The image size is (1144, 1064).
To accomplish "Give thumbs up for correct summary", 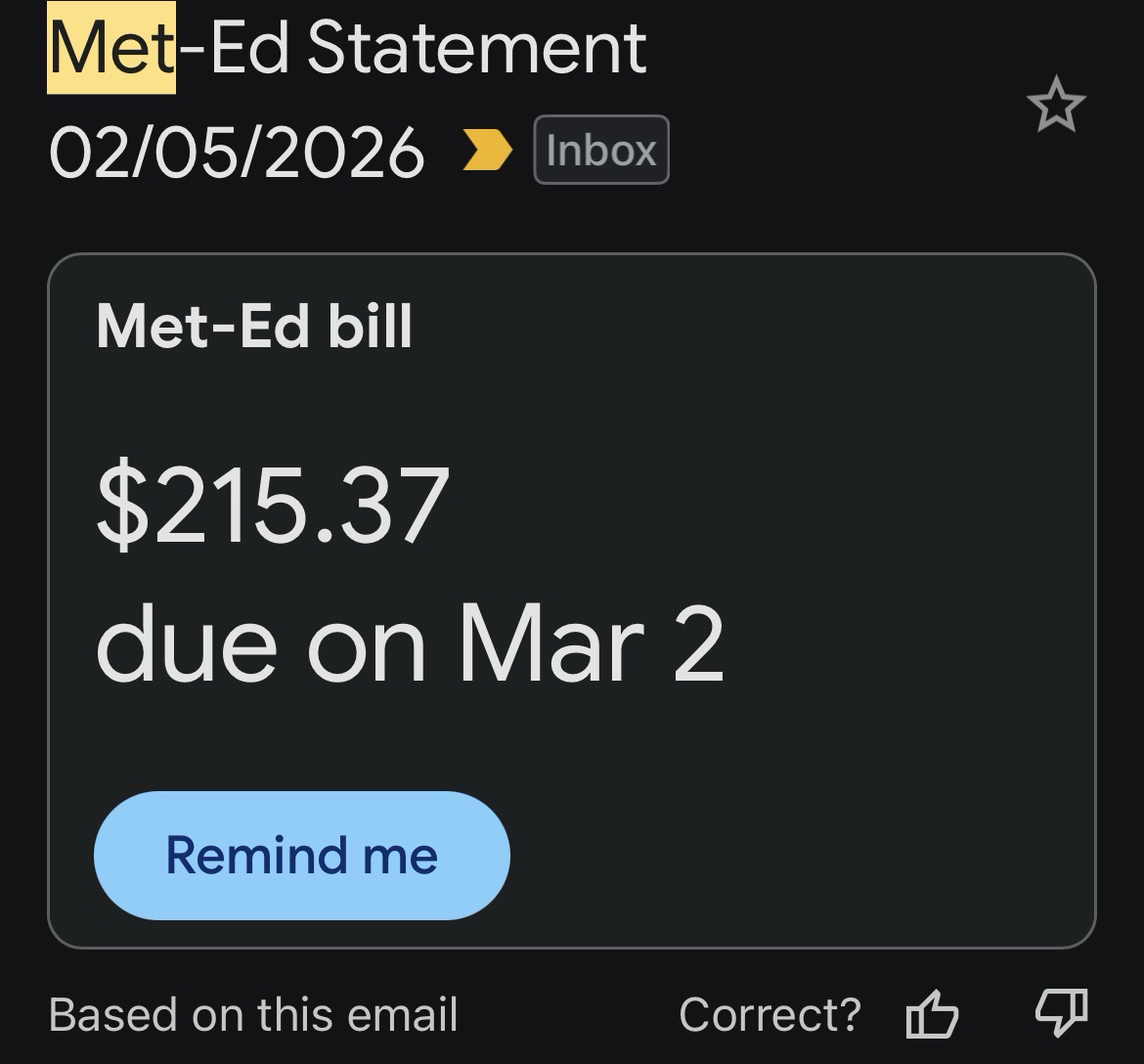I will click(932, 1014).
